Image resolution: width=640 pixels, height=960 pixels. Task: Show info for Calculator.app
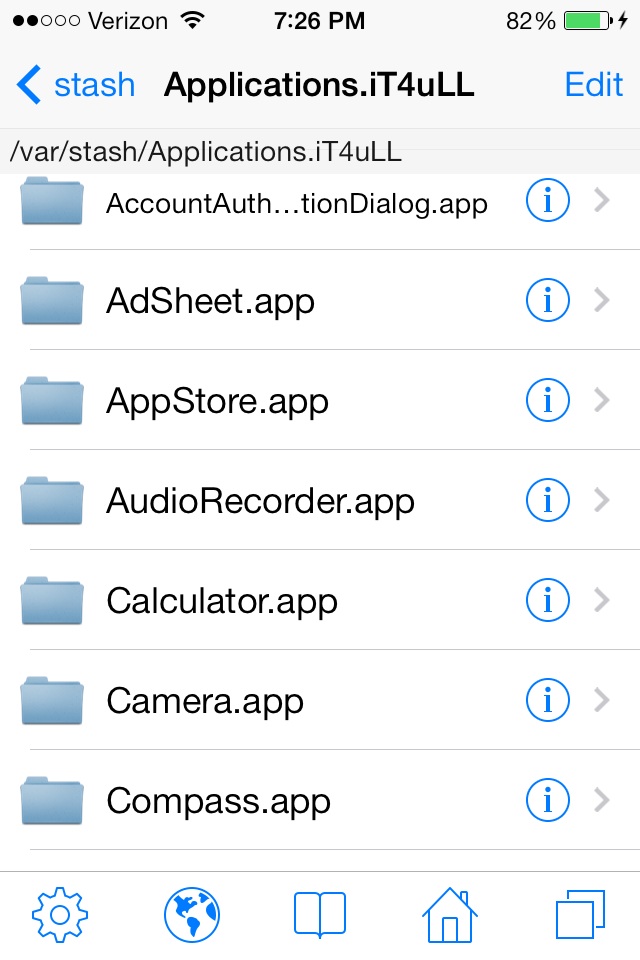[547, 601]
